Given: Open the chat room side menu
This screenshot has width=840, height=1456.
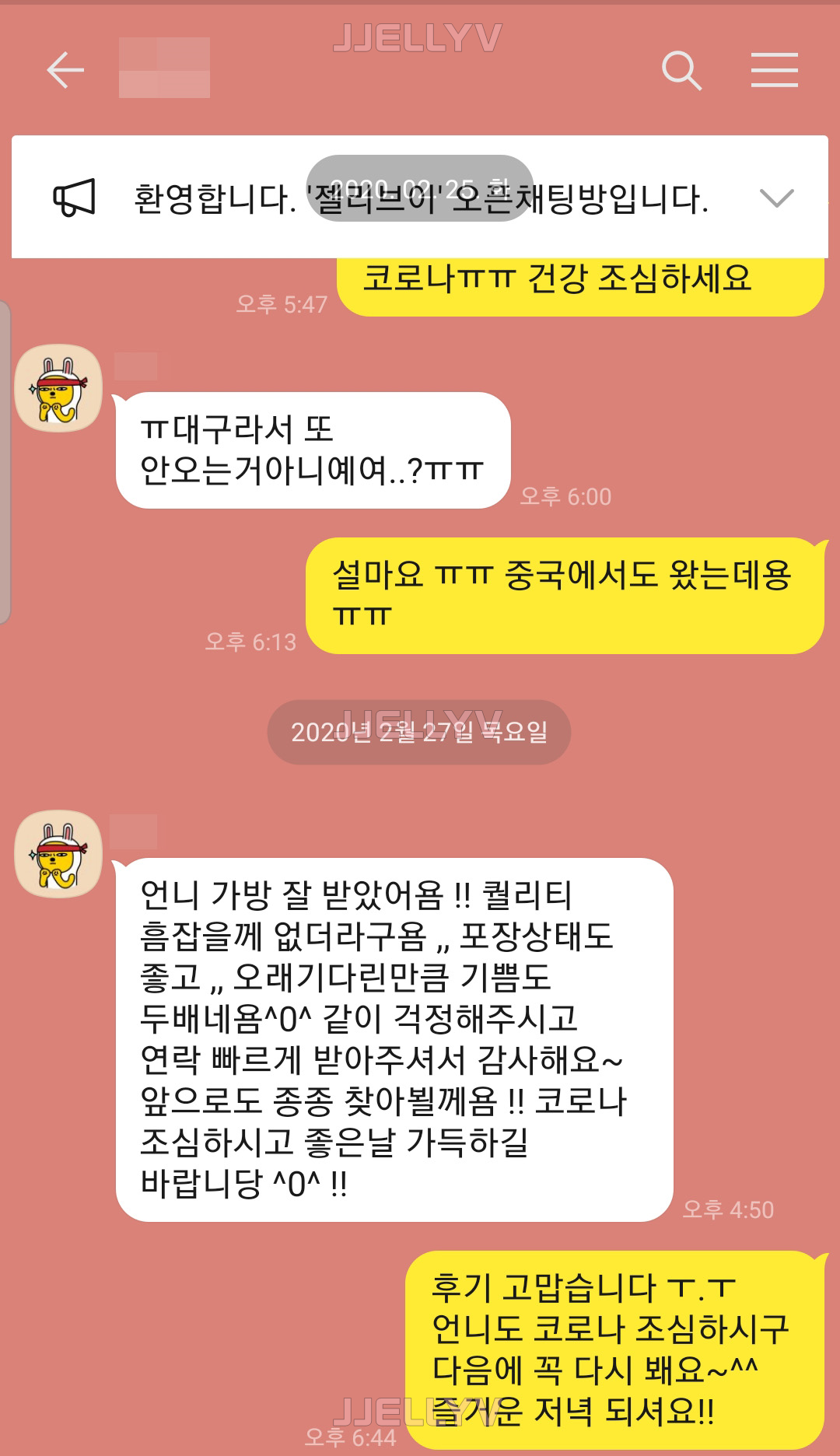Looking at the screenshot, I should pos(774,71).
